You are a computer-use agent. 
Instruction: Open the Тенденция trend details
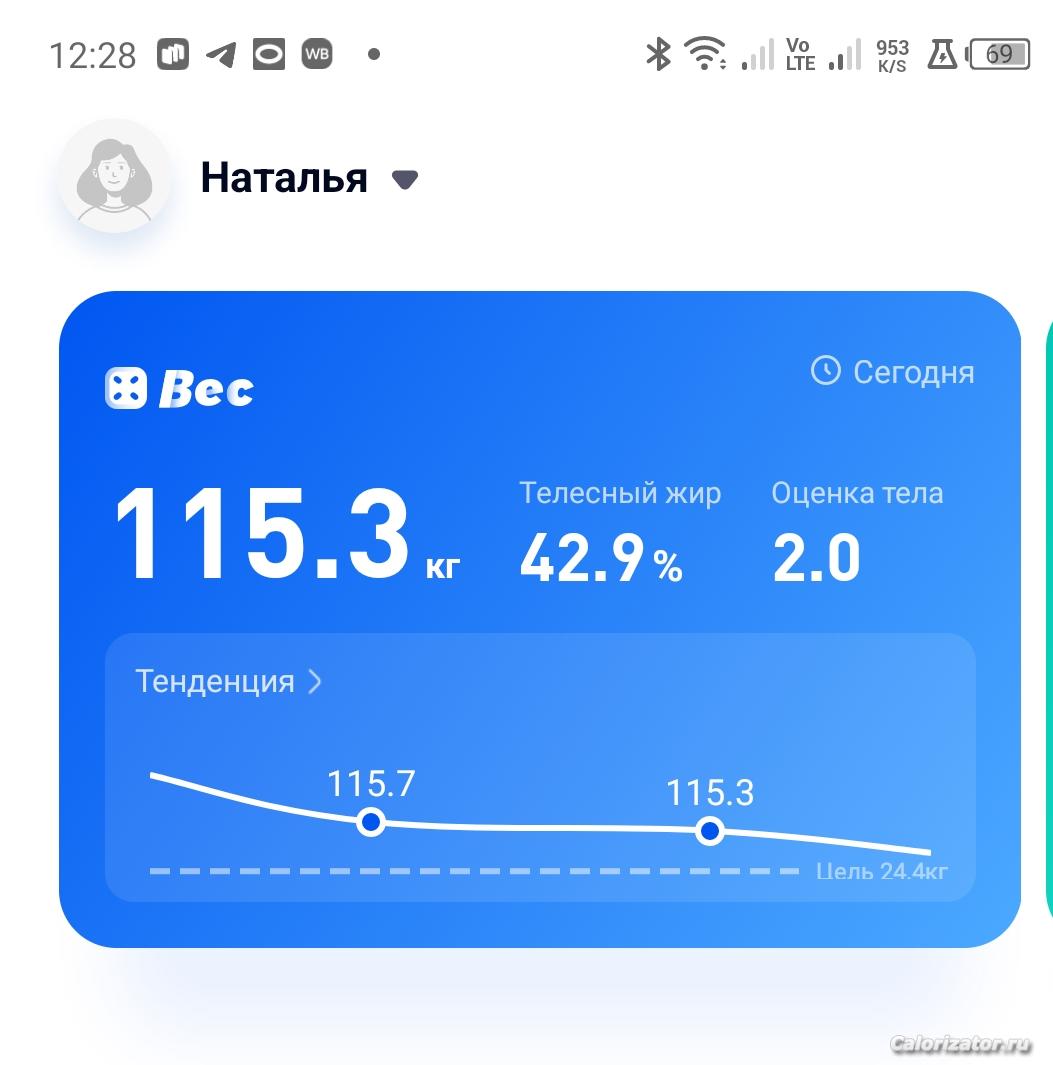(230, 682)
